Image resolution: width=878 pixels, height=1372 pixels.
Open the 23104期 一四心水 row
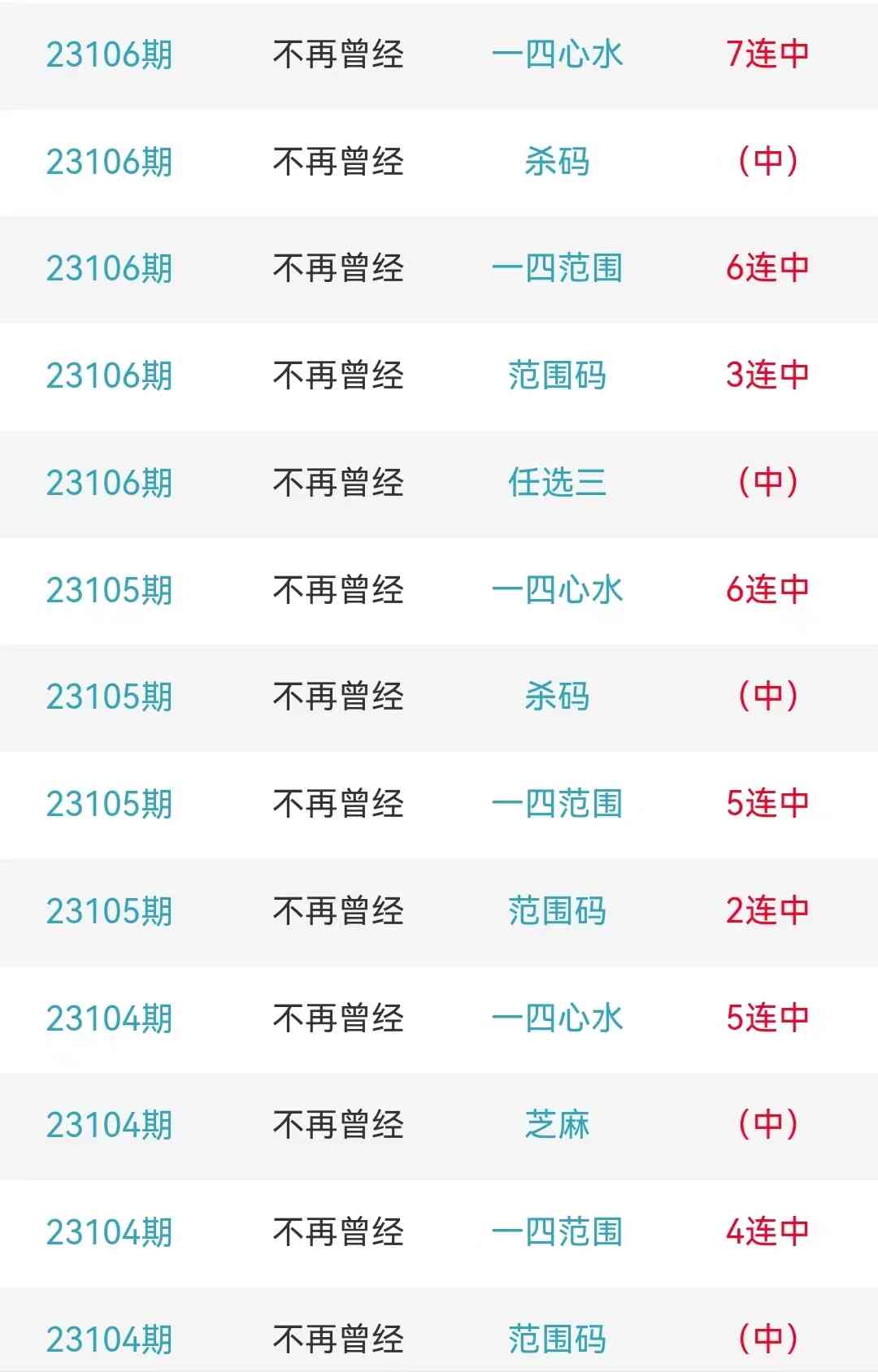point(557,1018)
